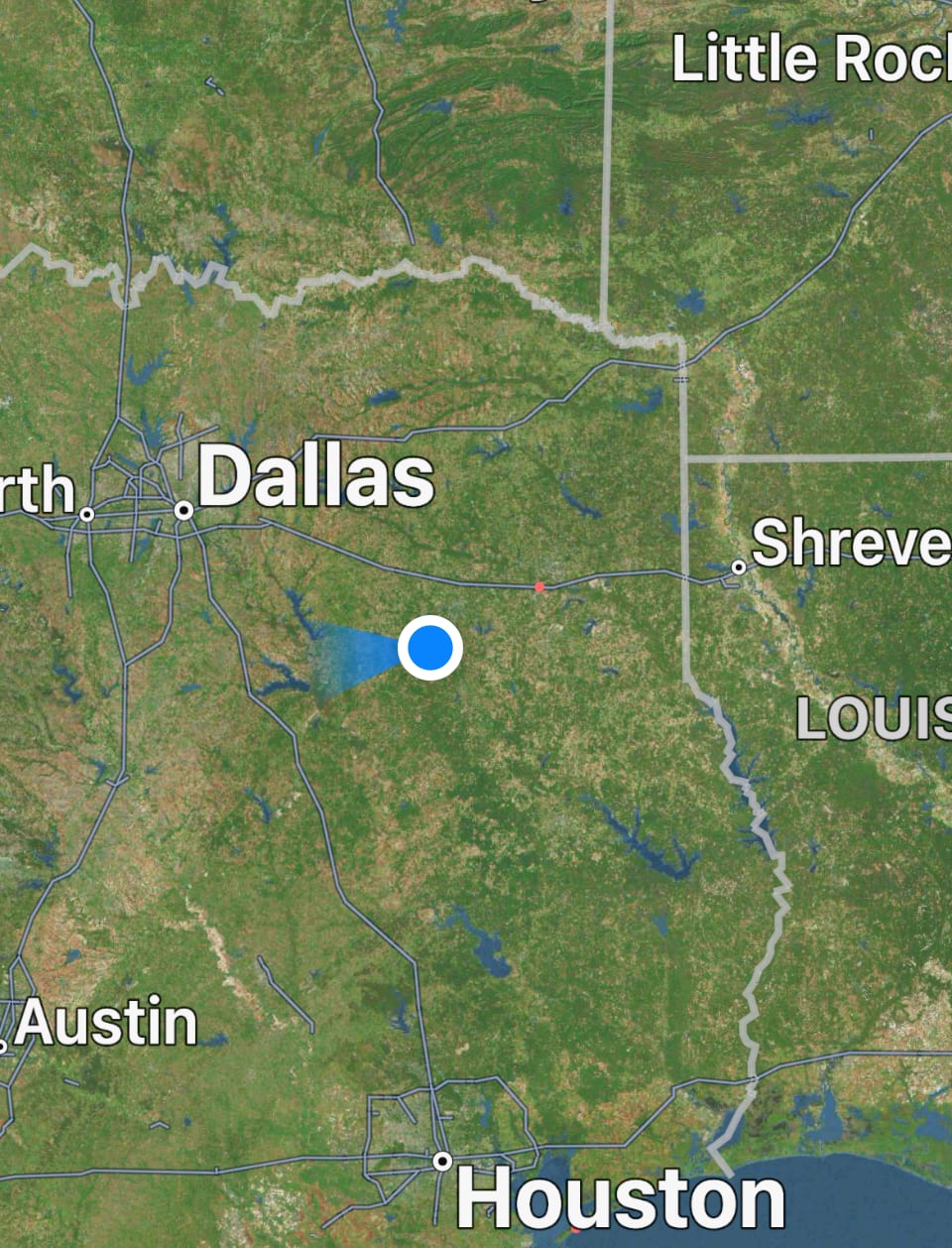Select the Dallas city label

[x=316, y=477]
